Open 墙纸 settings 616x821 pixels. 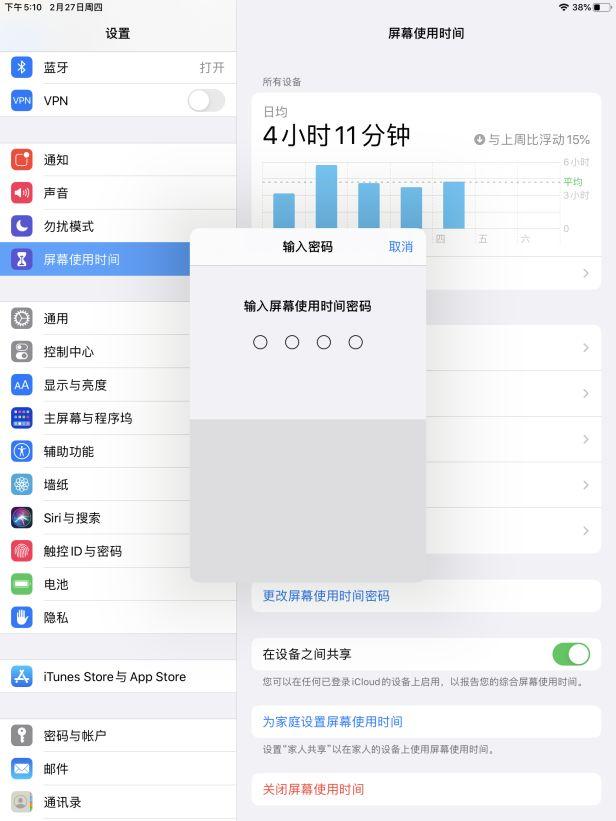[x=100, y=484]
